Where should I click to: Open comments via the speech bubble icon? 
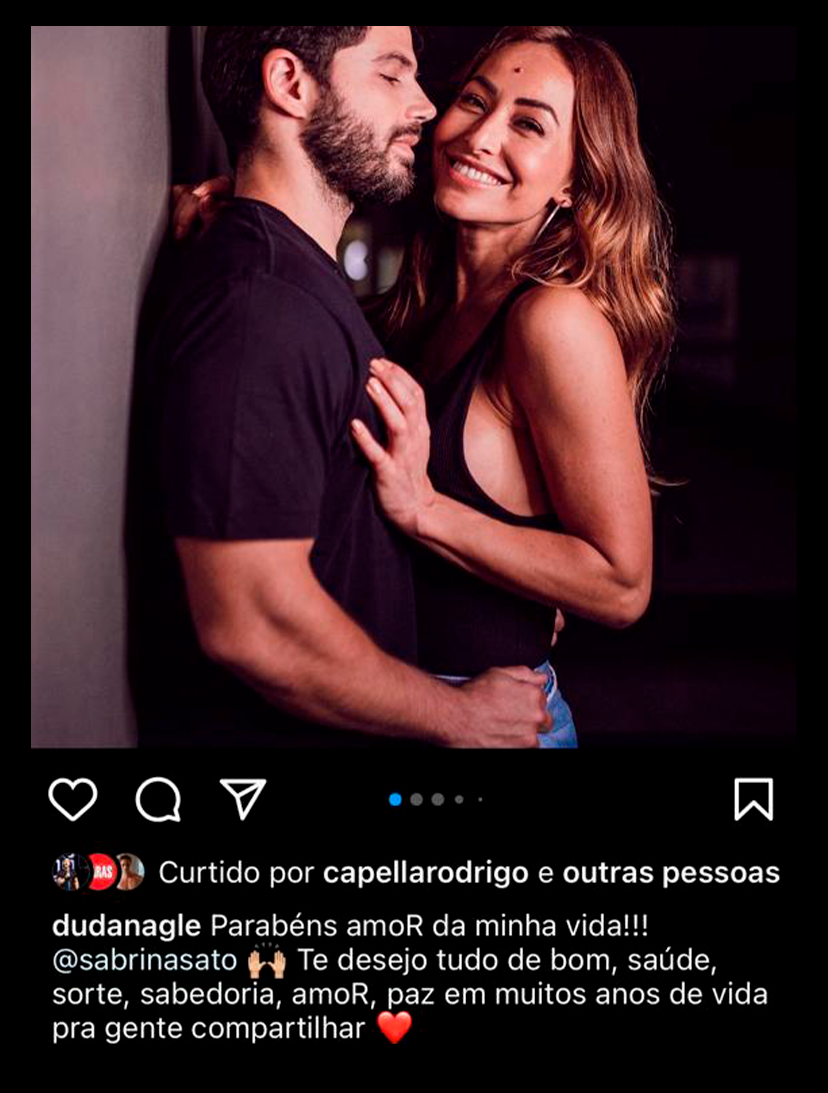(158, 800)
